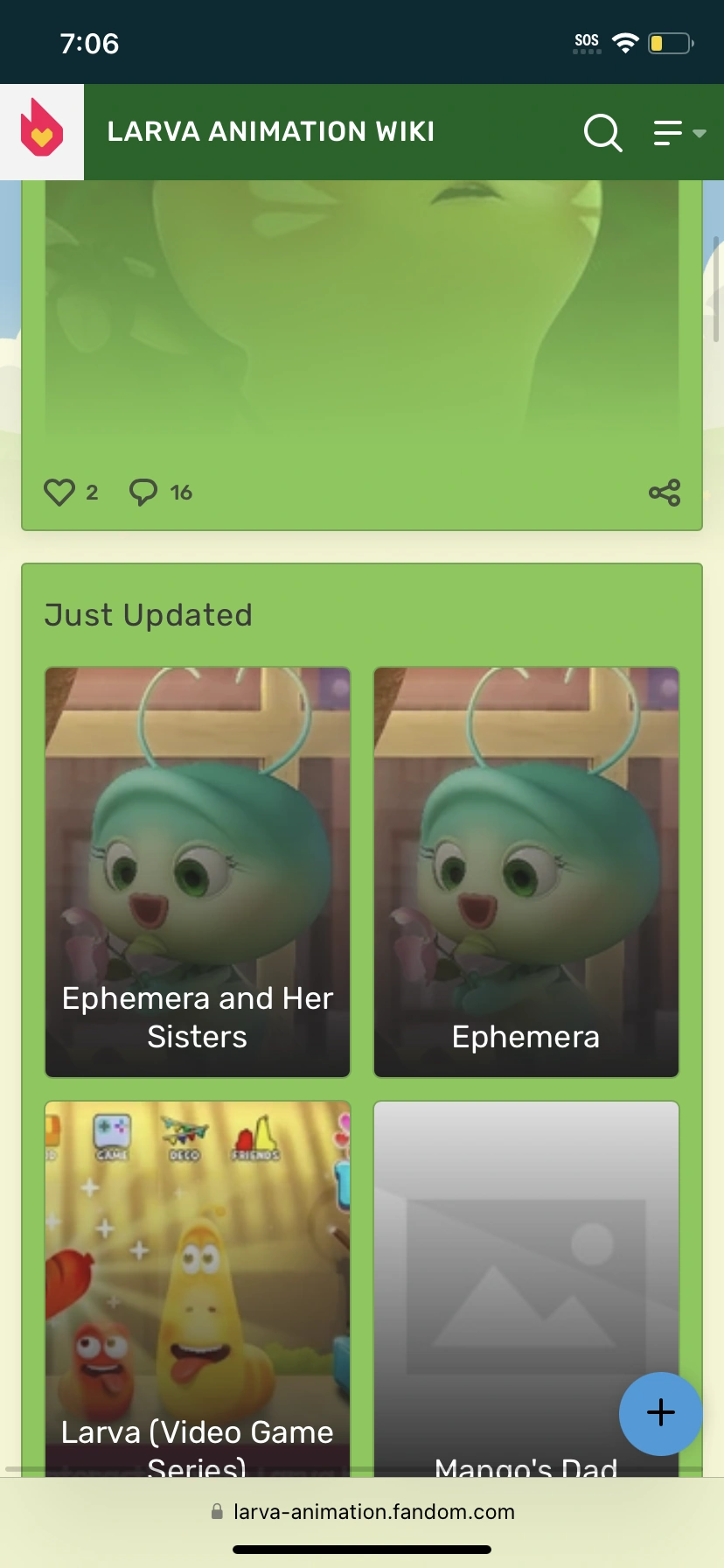Expand the wiki navigation menu
This screenshot has height=1568, width=724.
click(x=679, y=133)
